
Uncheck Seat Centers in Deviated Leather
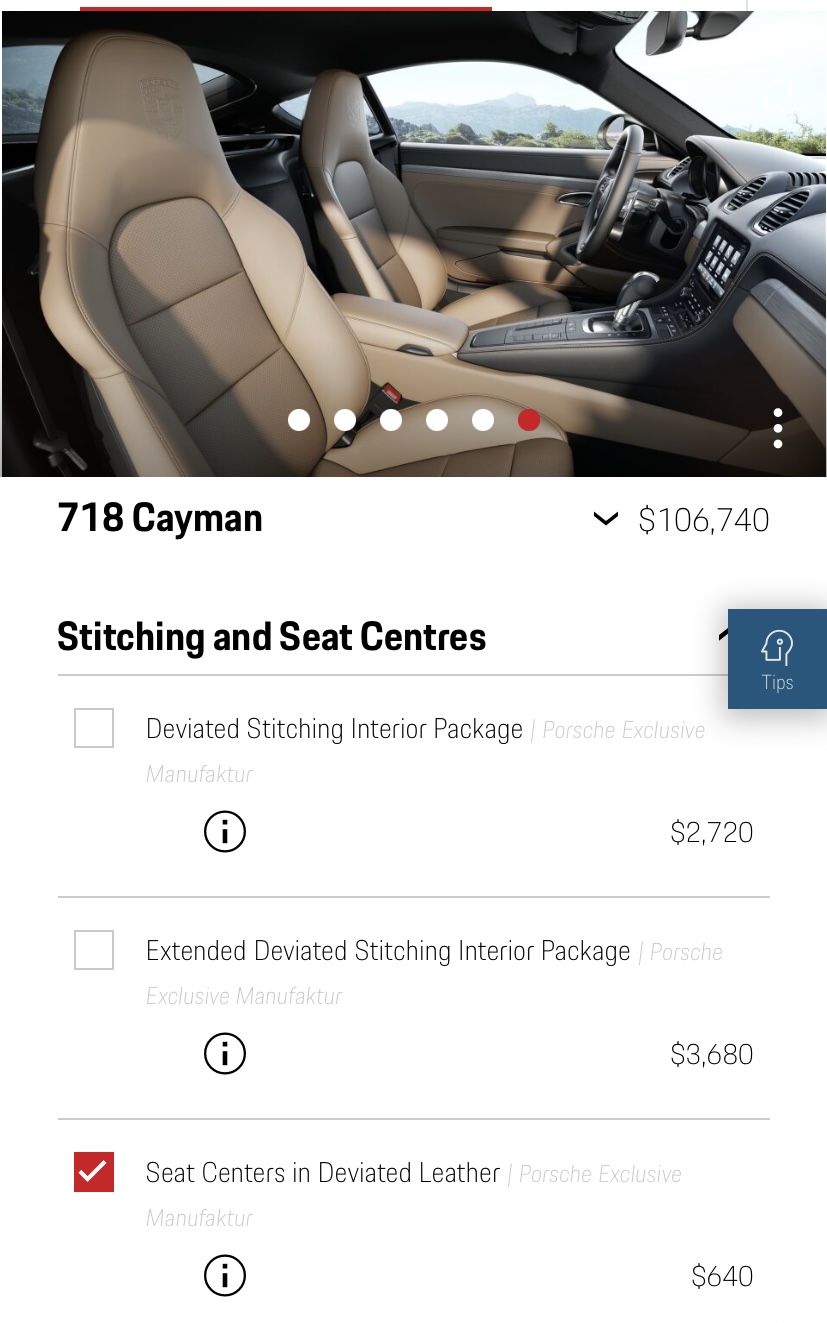pyautogui.click(x=94, y=1172)
